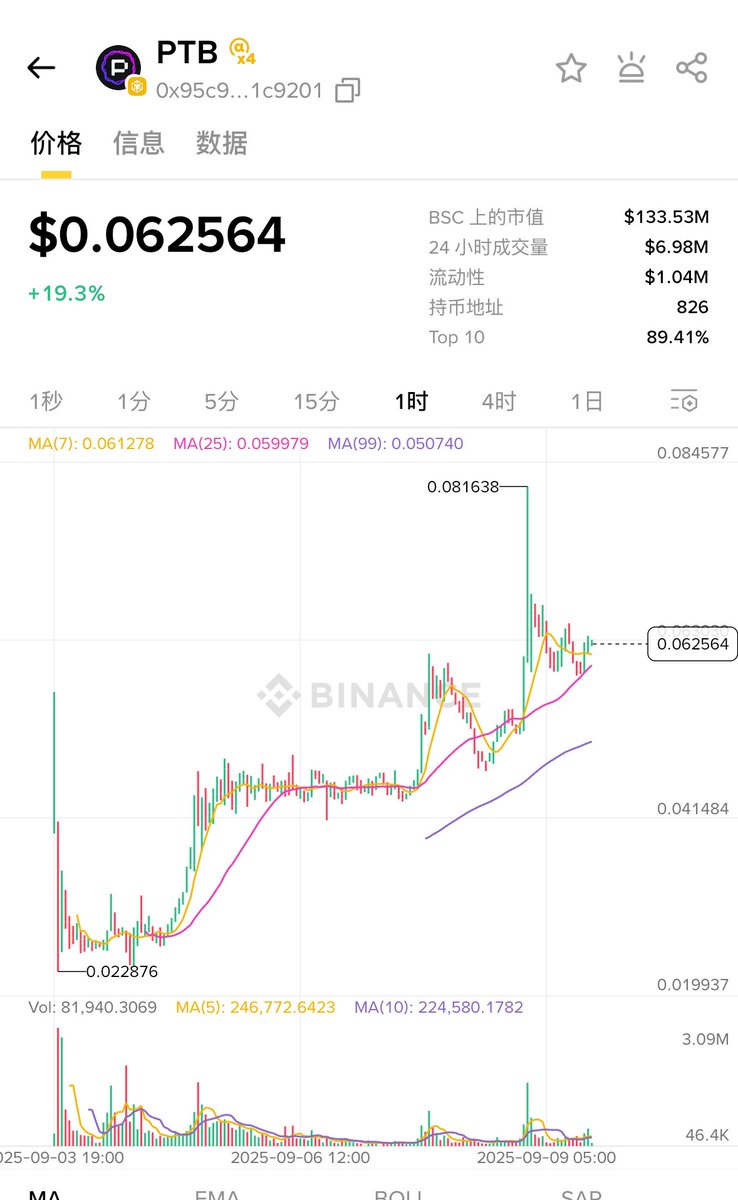Set a price alert with the bell
738x1200 pixels.
[631, 68]
